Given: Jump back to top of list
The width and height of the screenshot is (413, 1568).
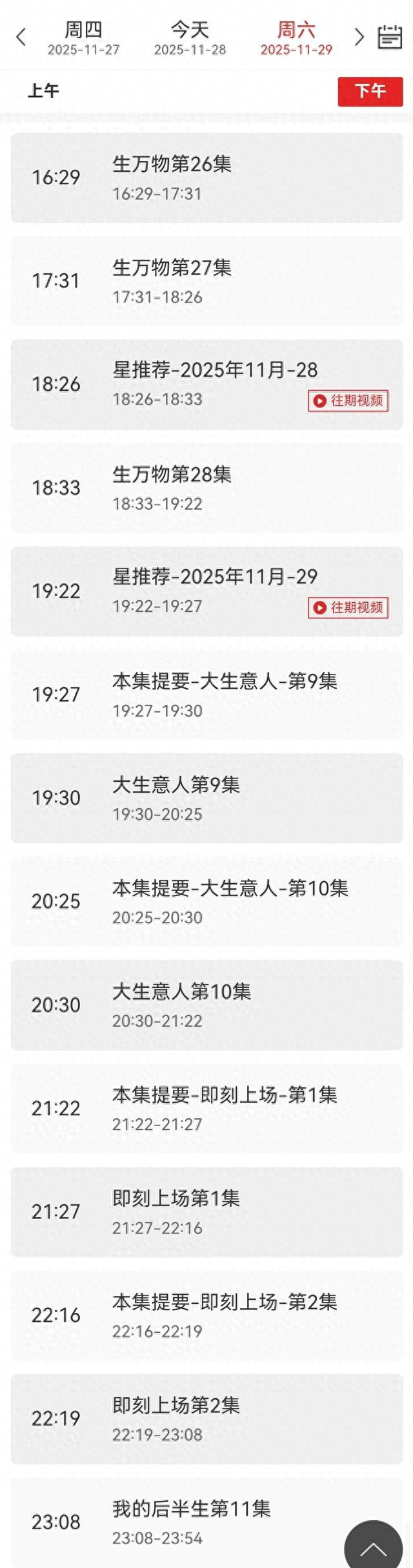Looking at the screenshot, I should [x=374, y=1547].
